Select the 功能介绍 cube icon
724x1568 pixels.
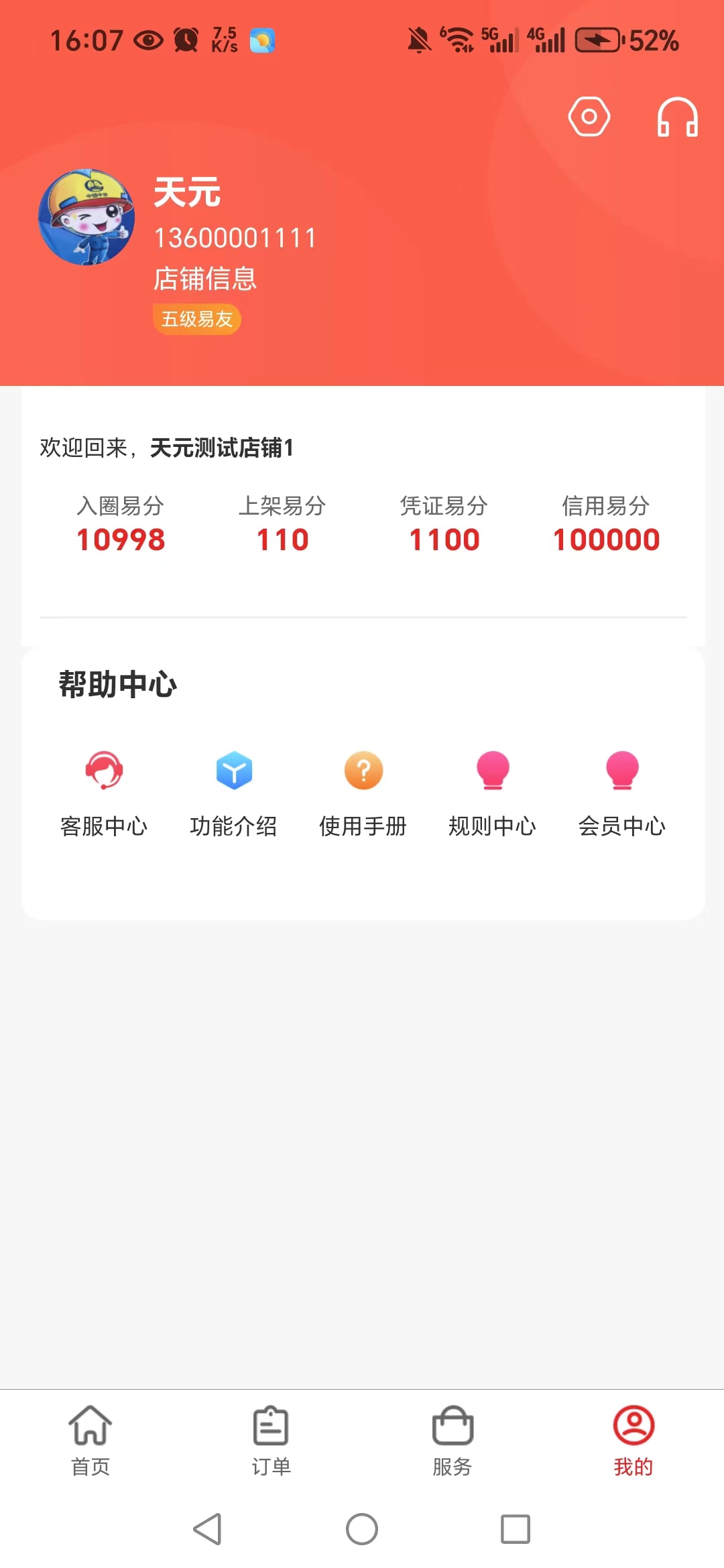[x=233, y=772]
